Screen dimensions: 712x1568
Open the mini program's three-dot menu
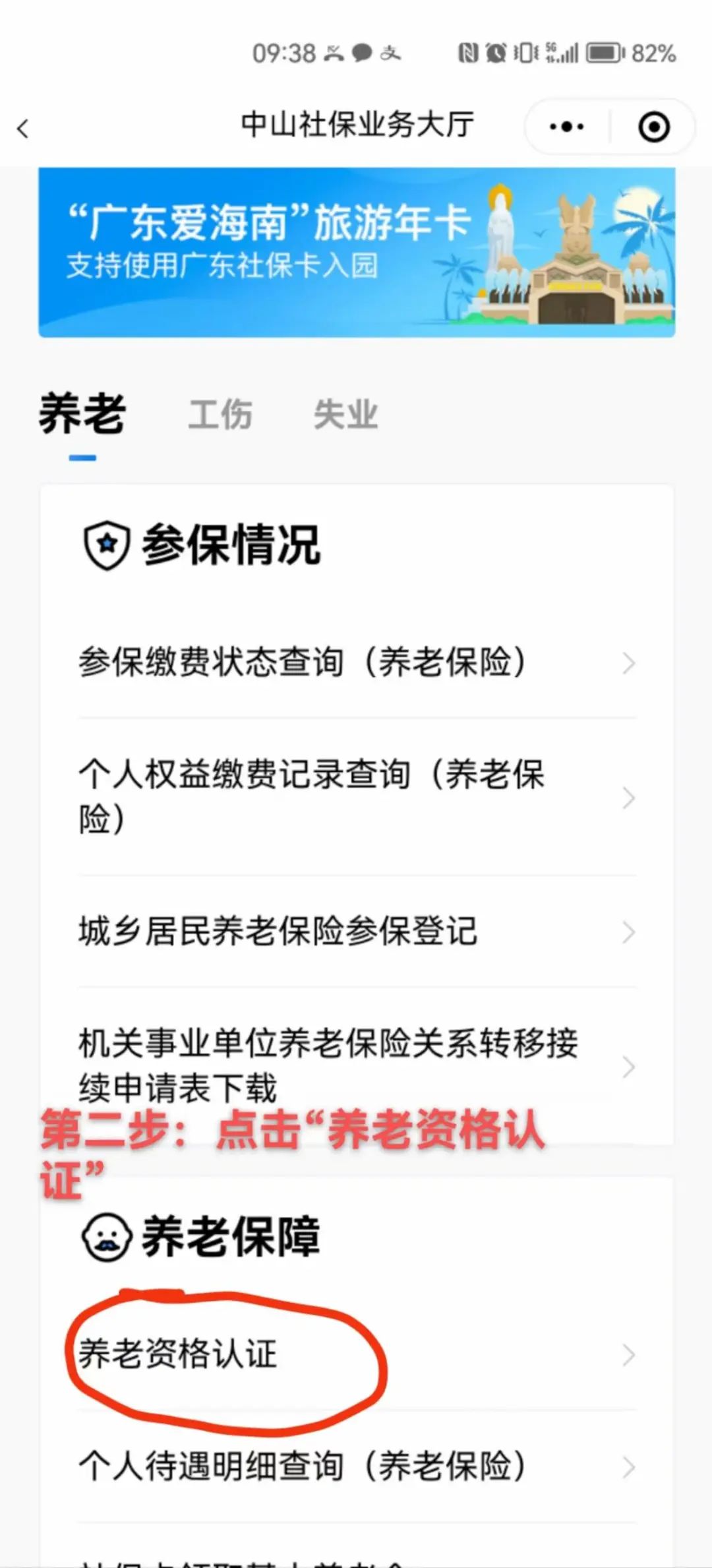click(566, 127)
